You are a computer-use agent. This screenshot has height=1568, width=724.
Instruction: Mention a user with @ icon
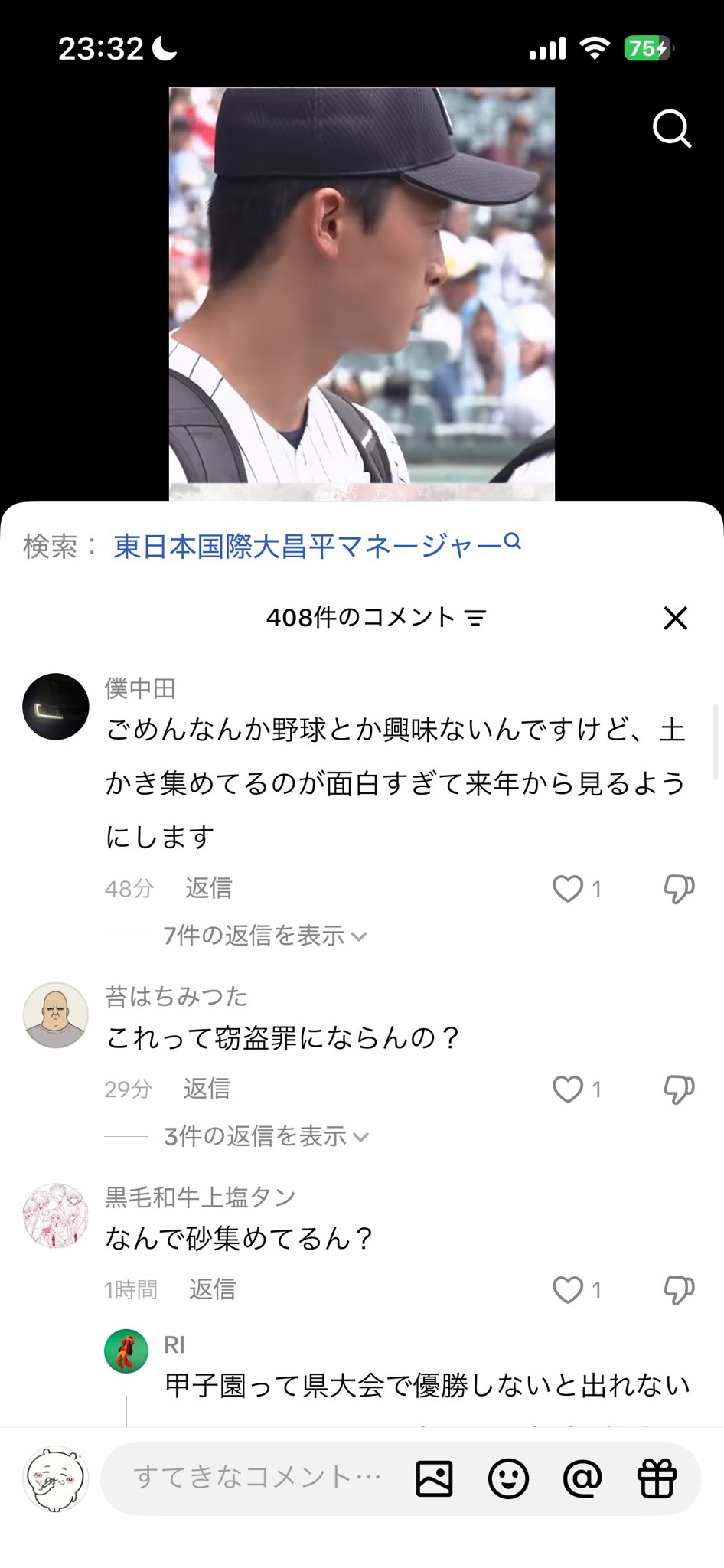point(582,1478)
